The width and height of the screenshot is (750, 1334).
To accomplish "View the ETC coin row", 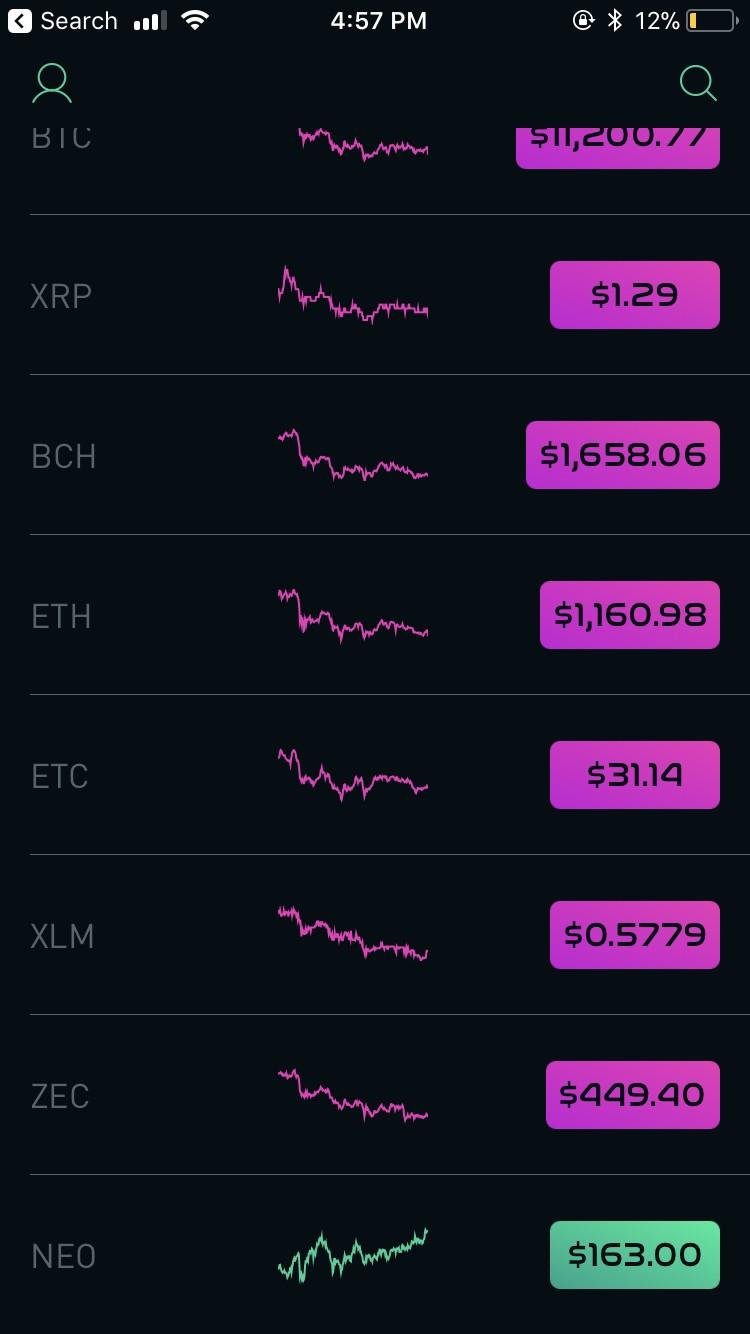I will 375,775.
